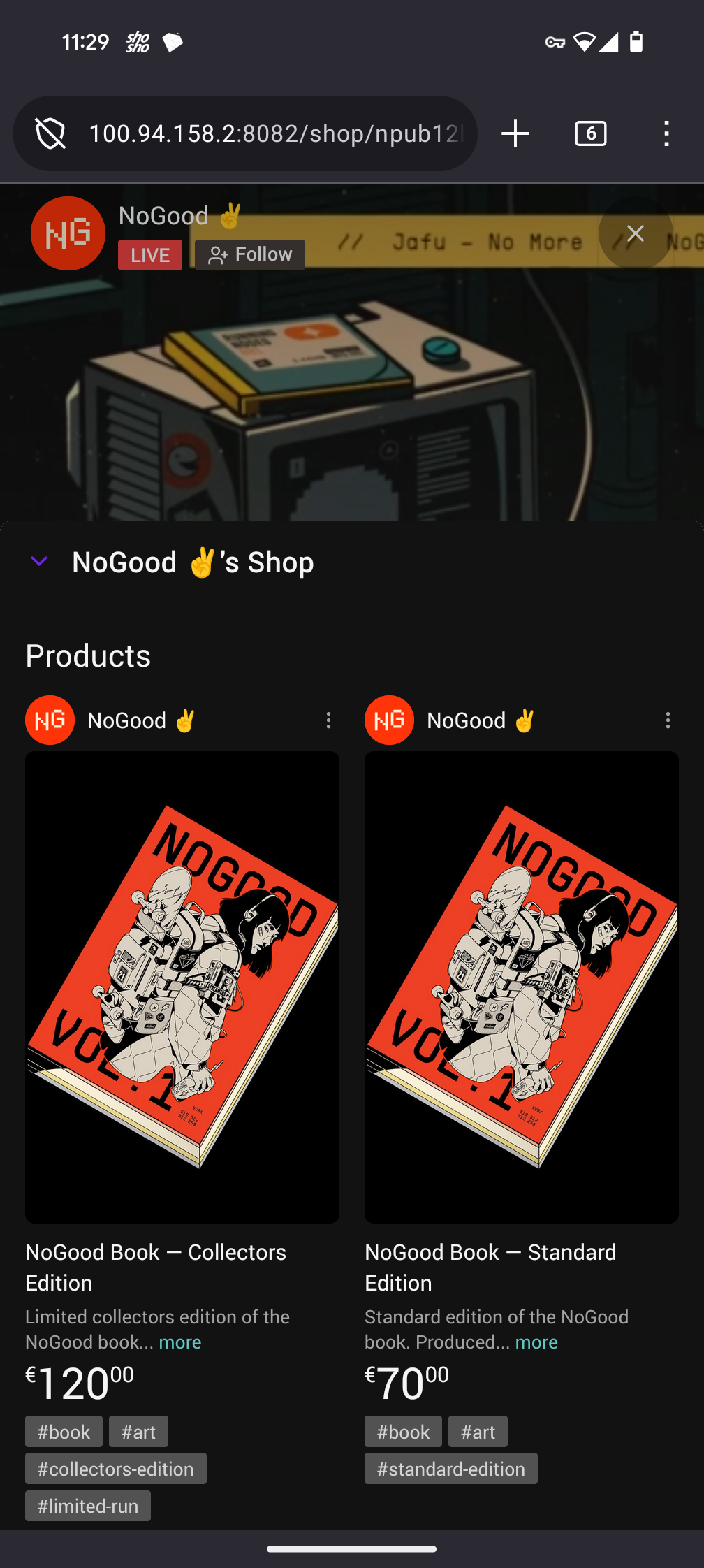Open the NoGood Book Collectors Edition image

pos(182,987)
